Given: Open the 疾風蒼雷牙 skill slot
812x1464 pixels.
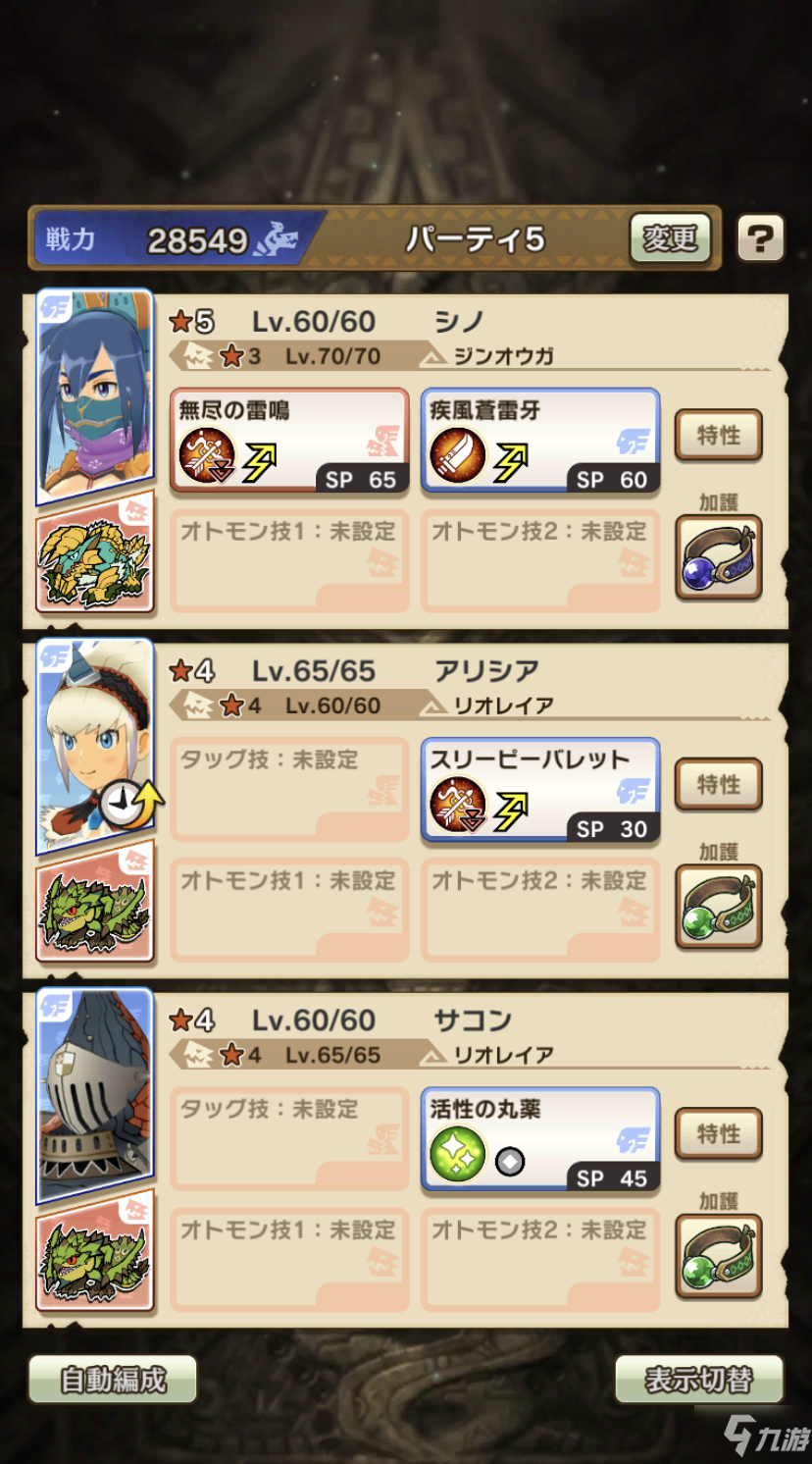Looking at the screenshot, I should (x=540, y=439).
